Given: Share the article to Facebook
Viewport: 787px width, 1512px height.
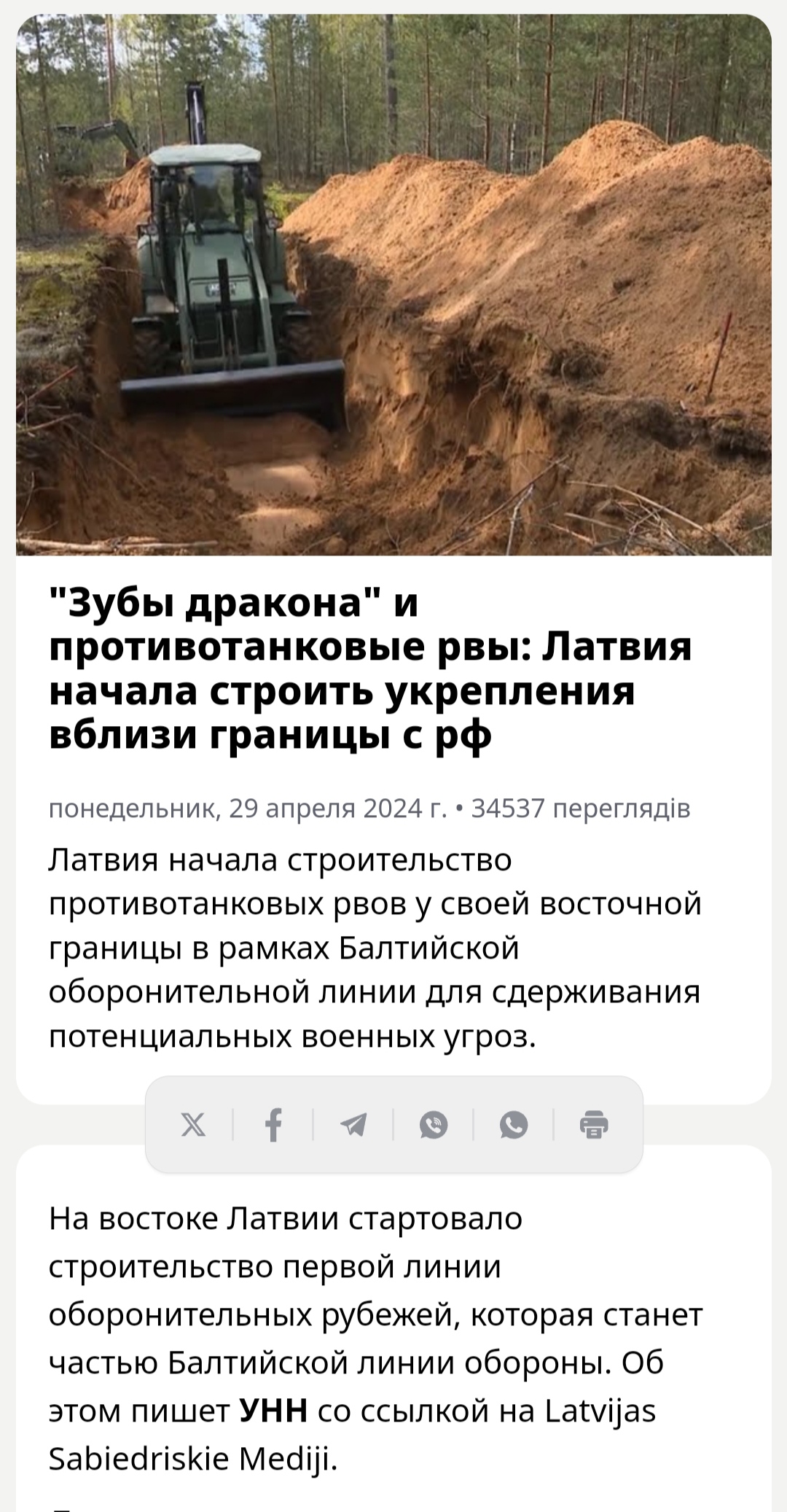Looking at the screenshot, I should click(x=273, y=1125).
